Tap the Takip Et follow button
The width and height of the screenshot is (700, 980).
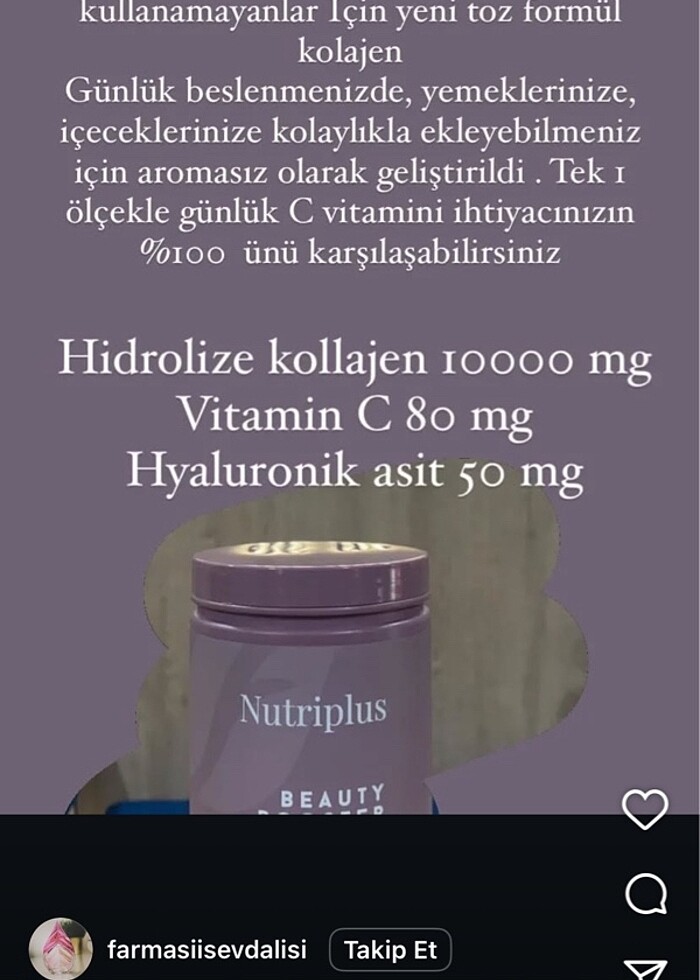tap(390, 949)
